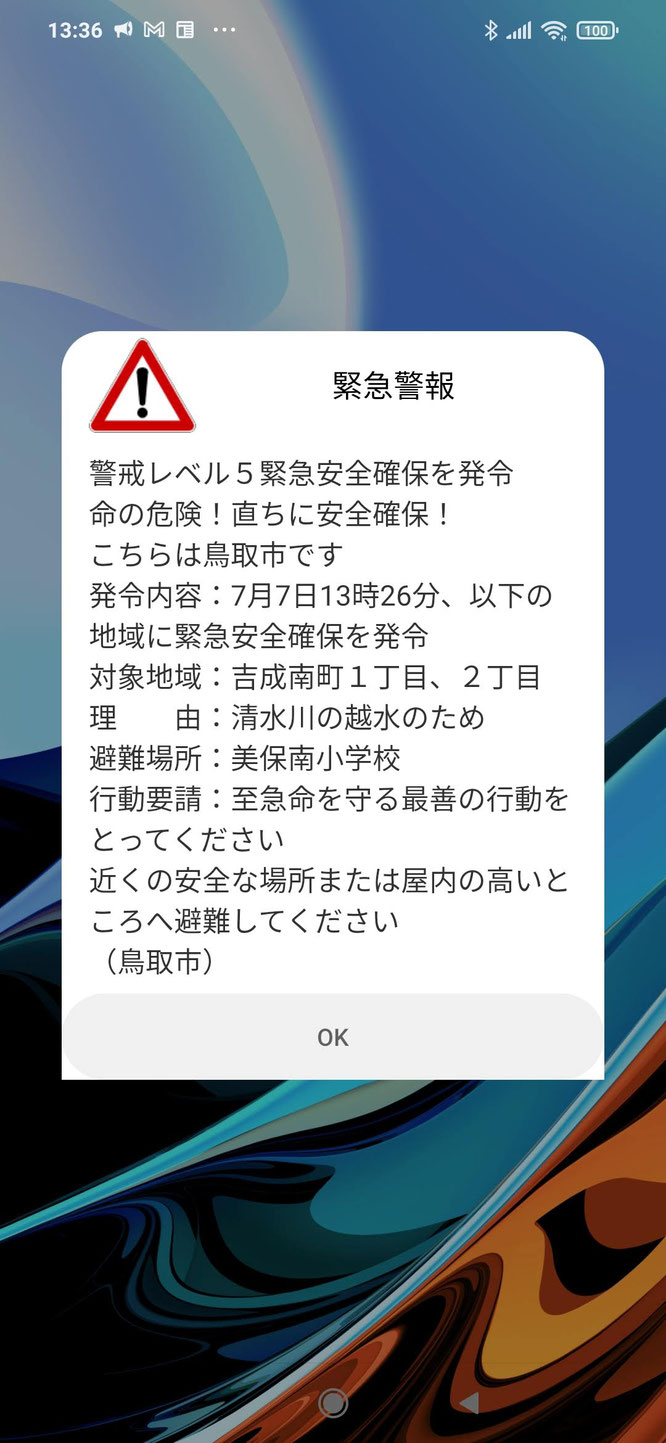666x1443 pixels.
Task: Tap the system back arrow
Action: click(468, 1404)
